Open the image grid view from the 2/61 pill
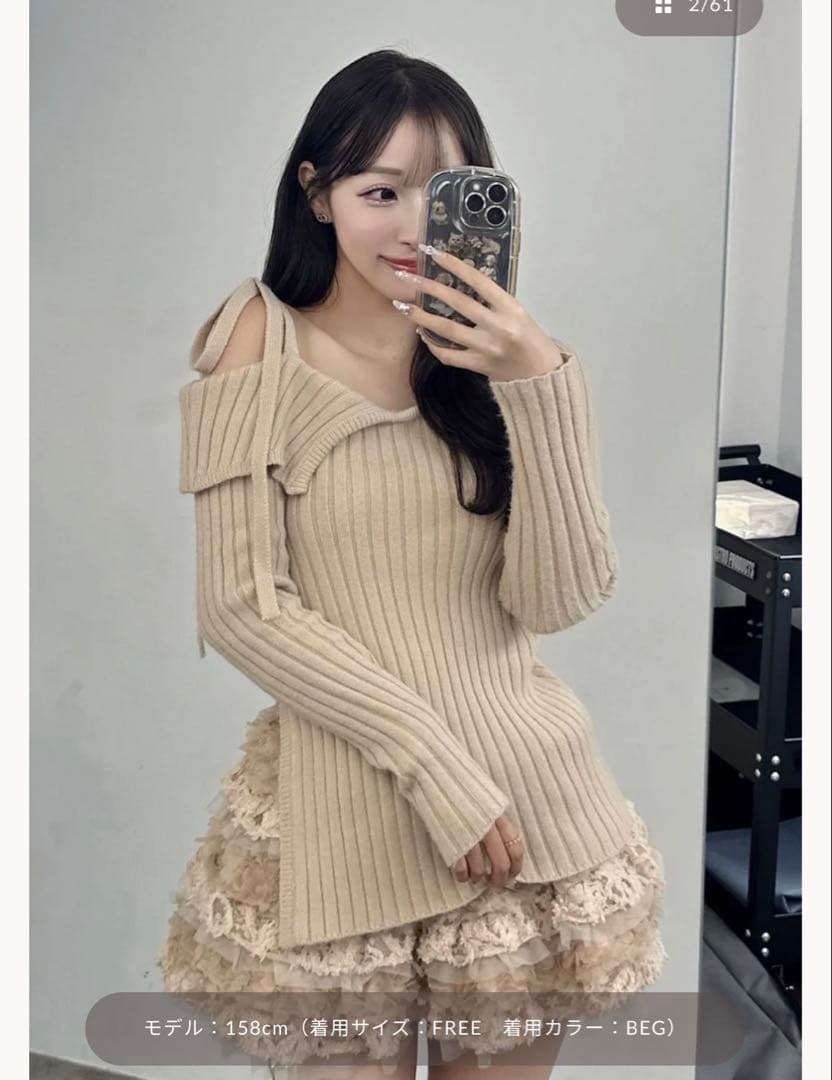The width and height of the screenshot is (832, 1080). [663, 7]
